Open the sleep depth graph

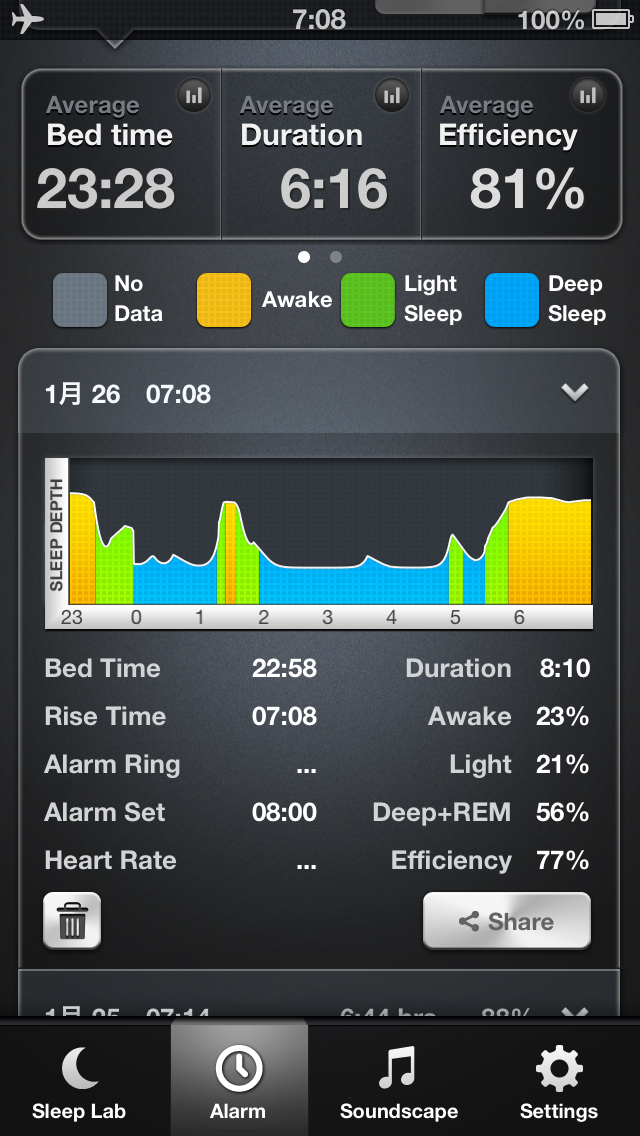[x=319, y=543]
